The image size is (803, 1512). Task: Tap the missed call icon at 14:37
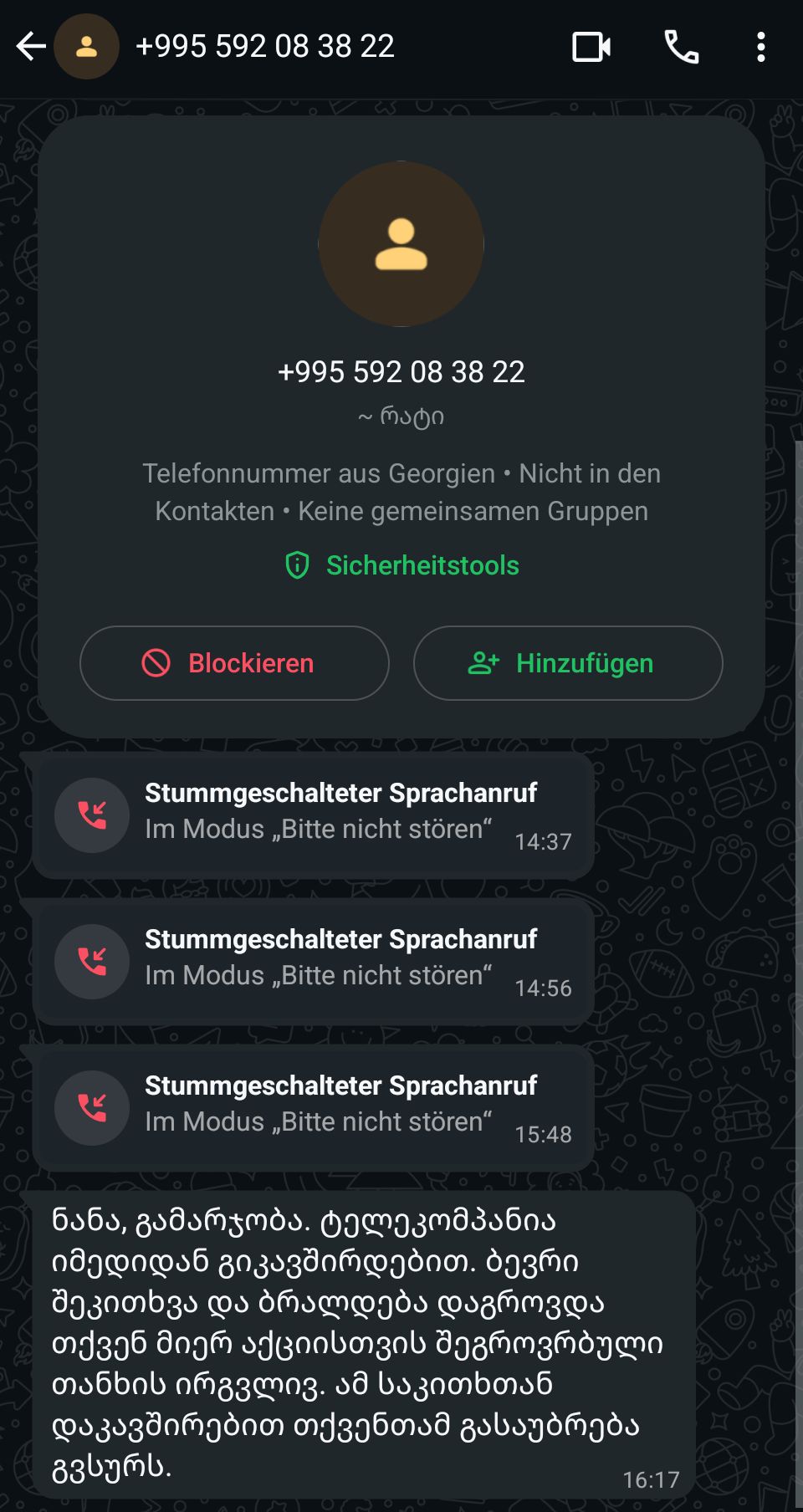coord(92,816)
